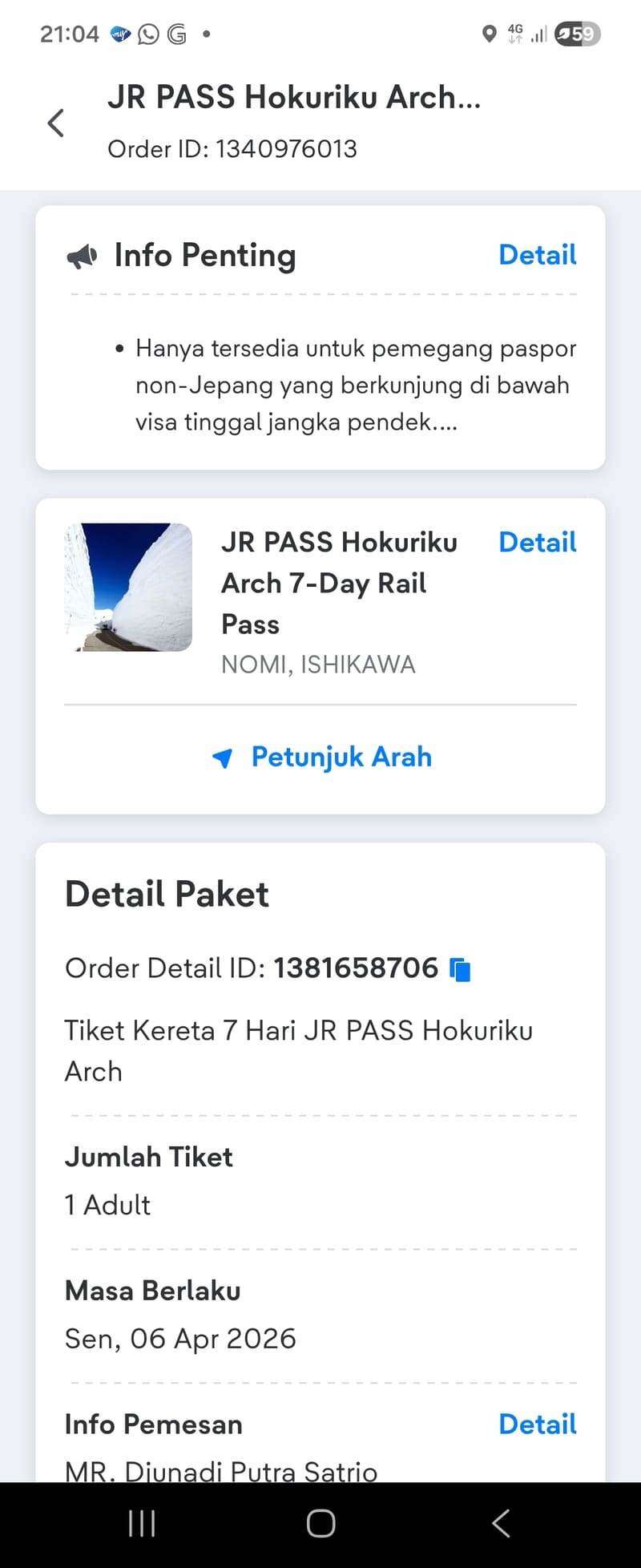Open the system recent apps view
Screen dimensions: 641x1568
coord(142,1523)
